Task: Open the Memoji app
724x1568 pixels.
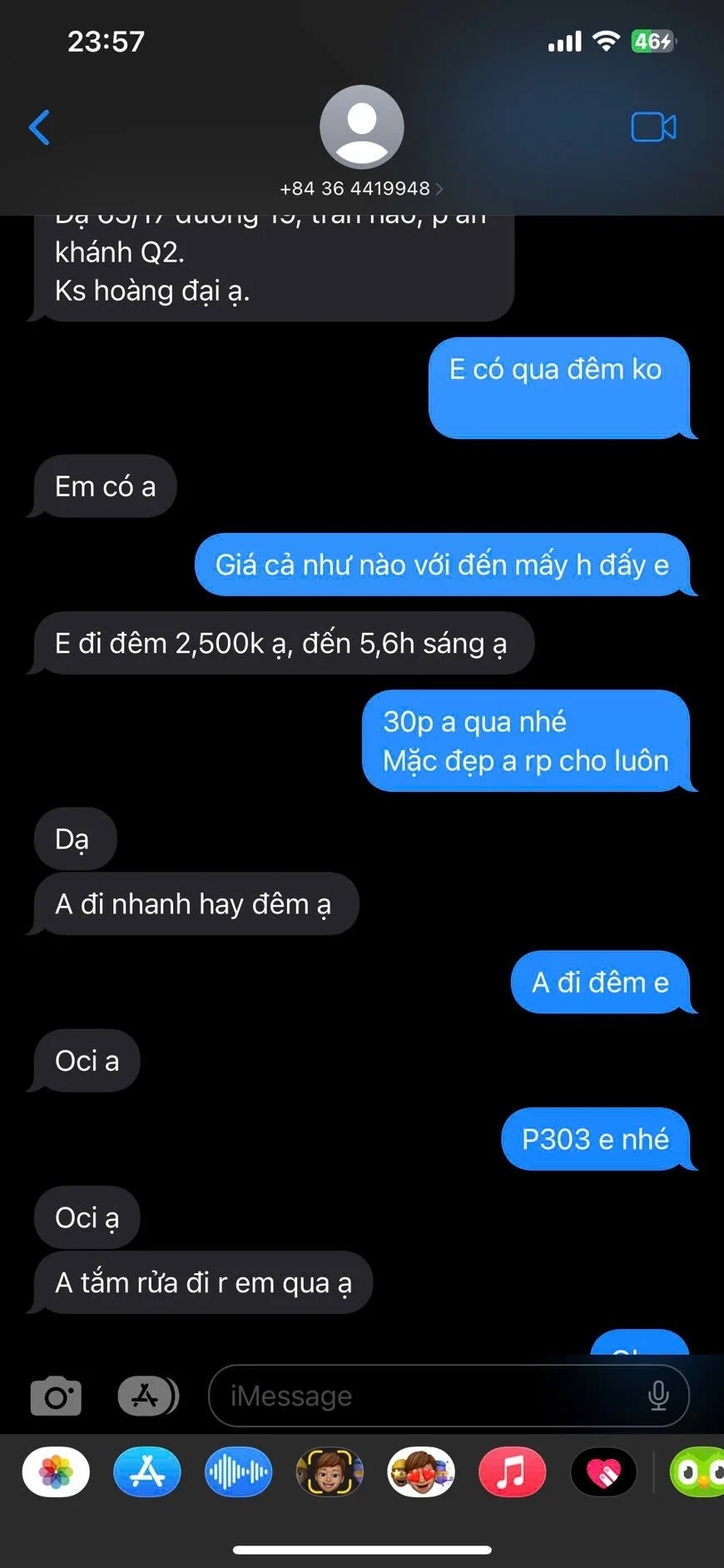Action: coord(330,1472)
